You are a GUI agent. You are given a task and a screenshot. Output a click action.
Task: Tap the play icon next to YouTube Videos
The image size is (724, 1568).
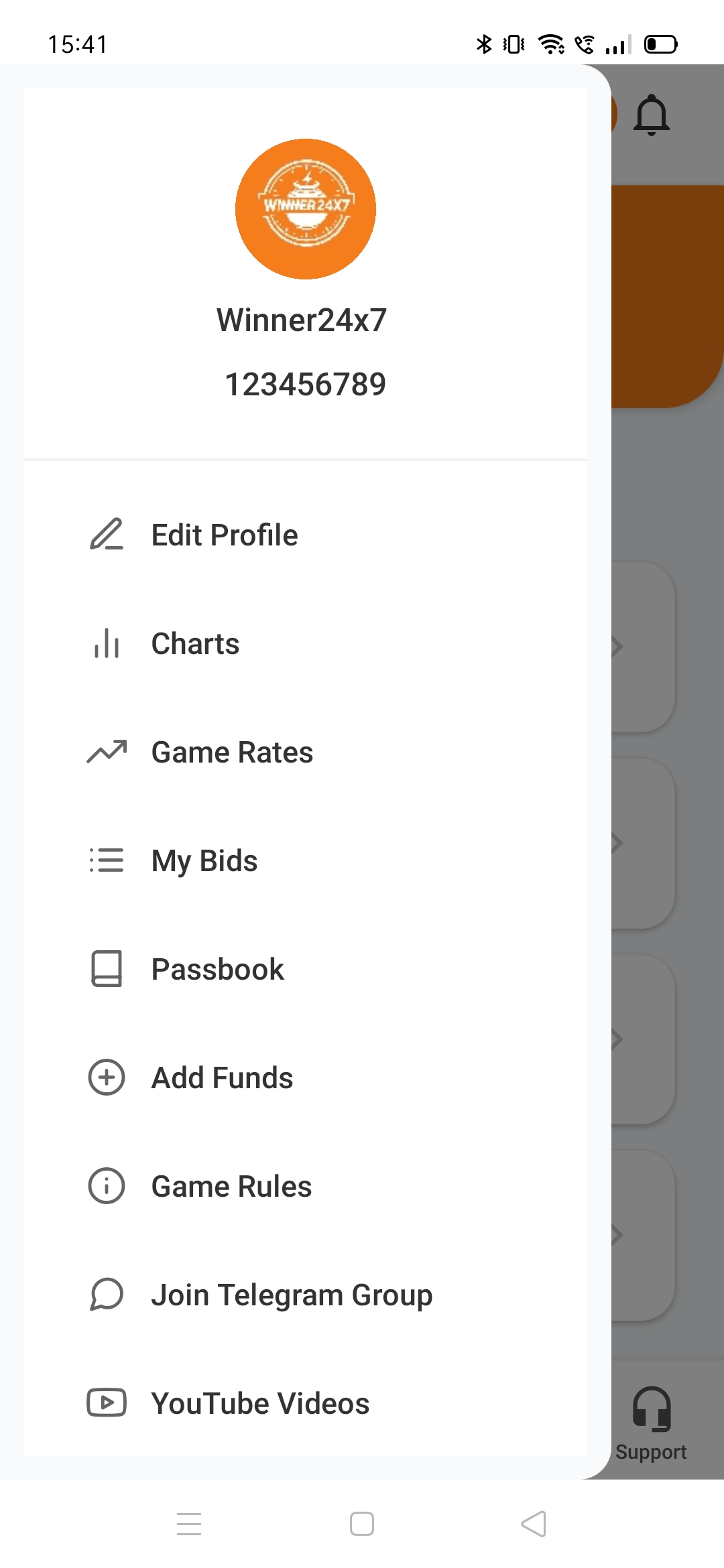pos(106,1402)
